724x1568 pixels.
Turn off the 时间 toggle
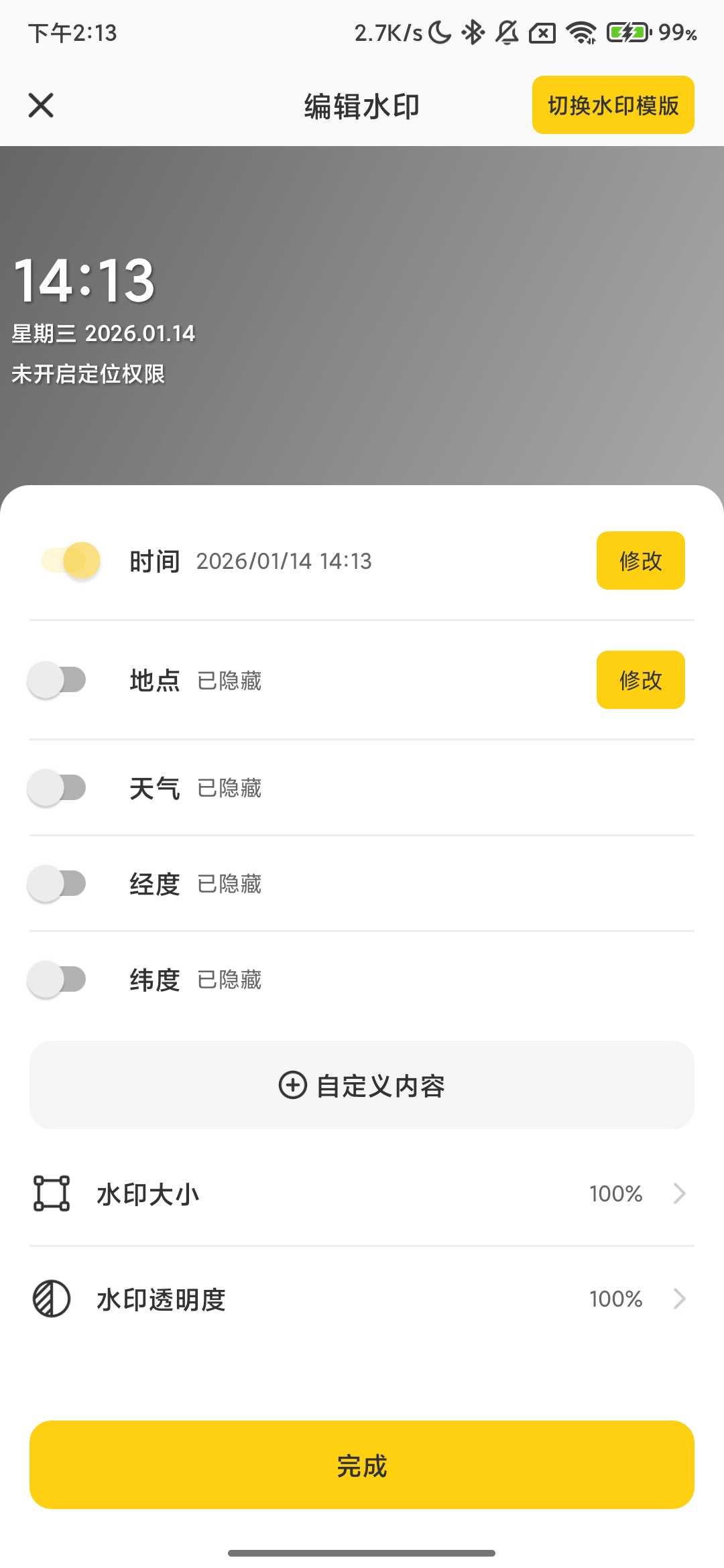71,560
